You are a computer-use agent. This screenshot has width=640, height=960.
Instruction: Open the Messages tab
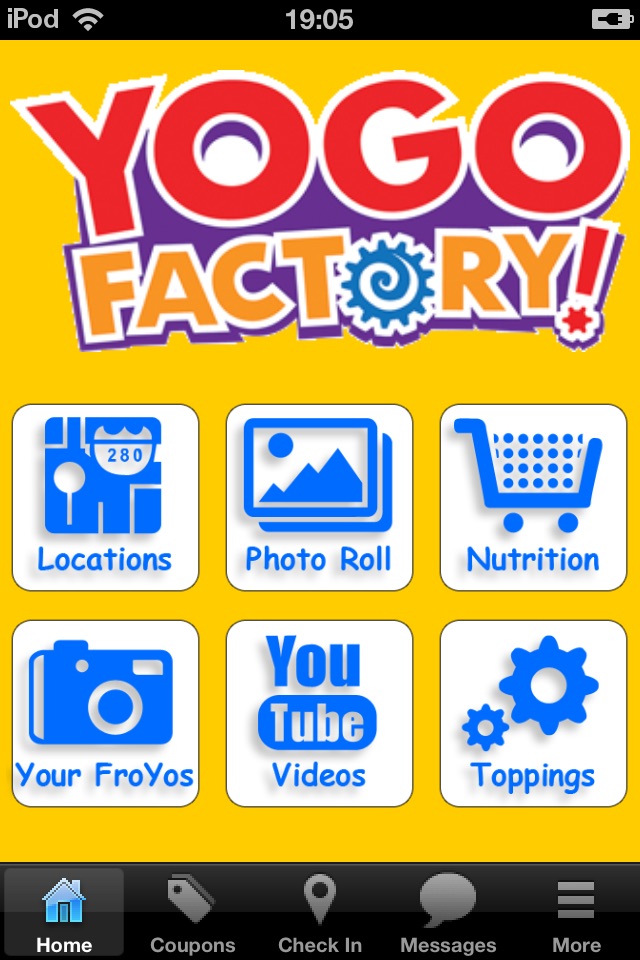click(448, 913)
